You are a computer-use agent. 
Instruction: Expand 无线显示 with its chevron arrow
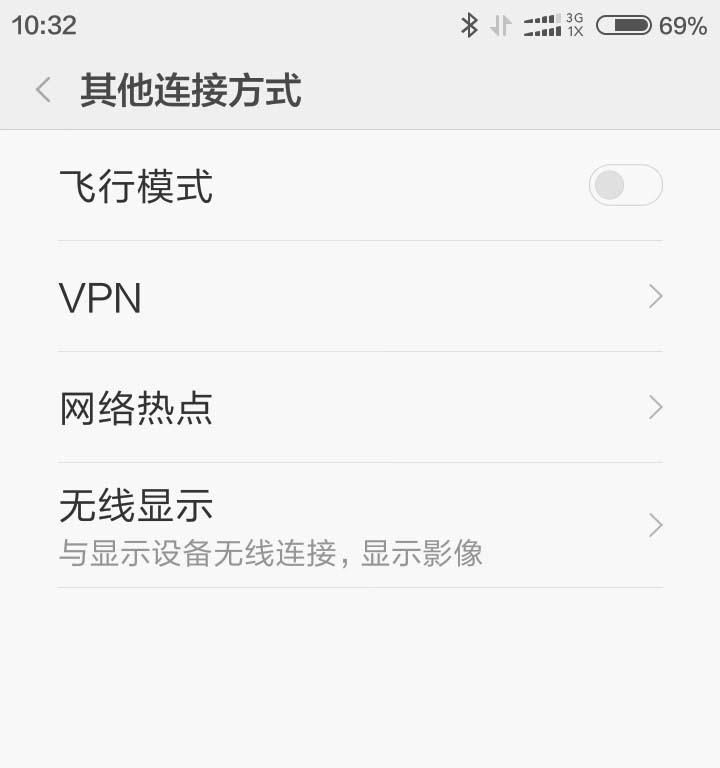tap(655, 524)
